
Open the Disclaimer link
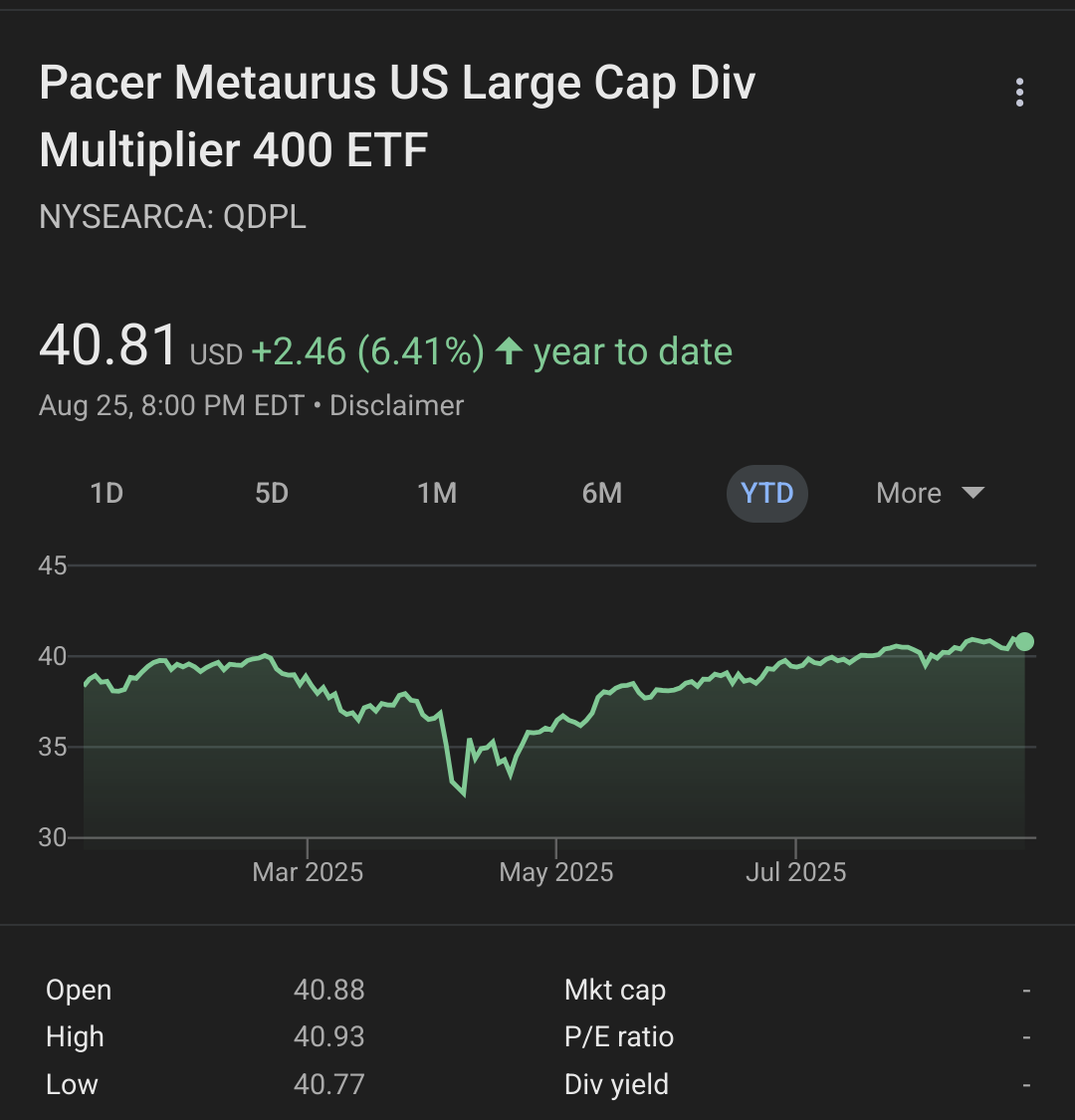[396, 406]
